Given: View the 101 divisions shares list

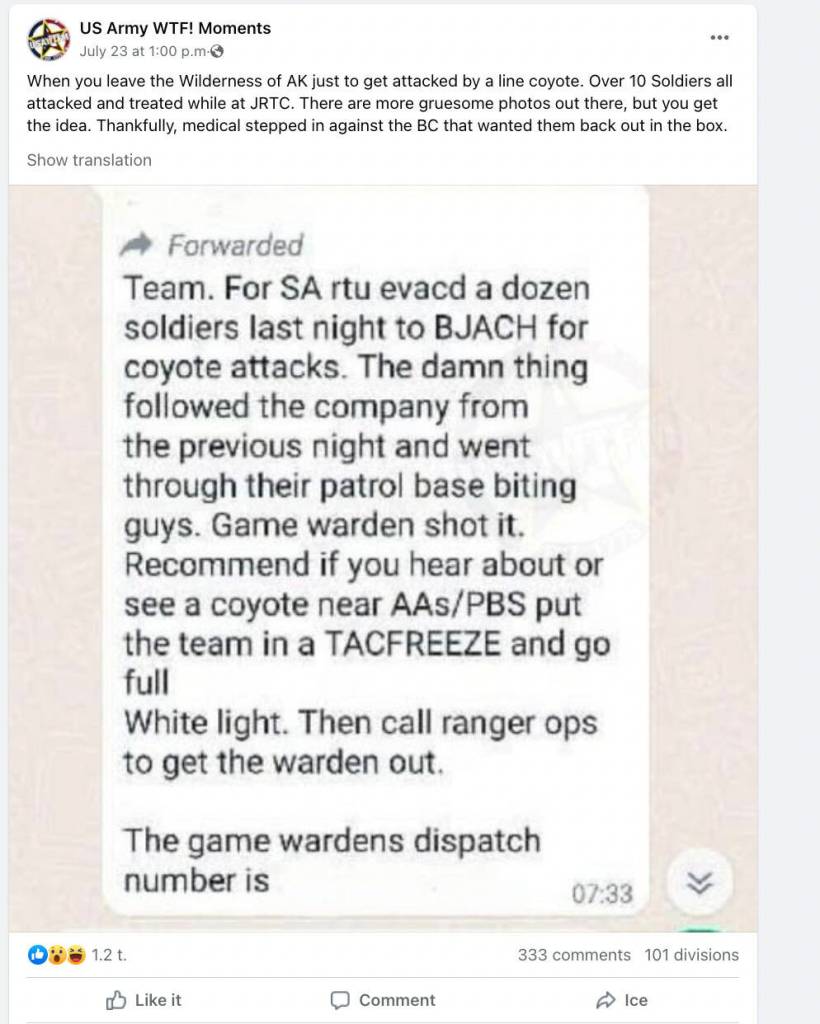Looking at the screenshot, I should coord(691,955).
